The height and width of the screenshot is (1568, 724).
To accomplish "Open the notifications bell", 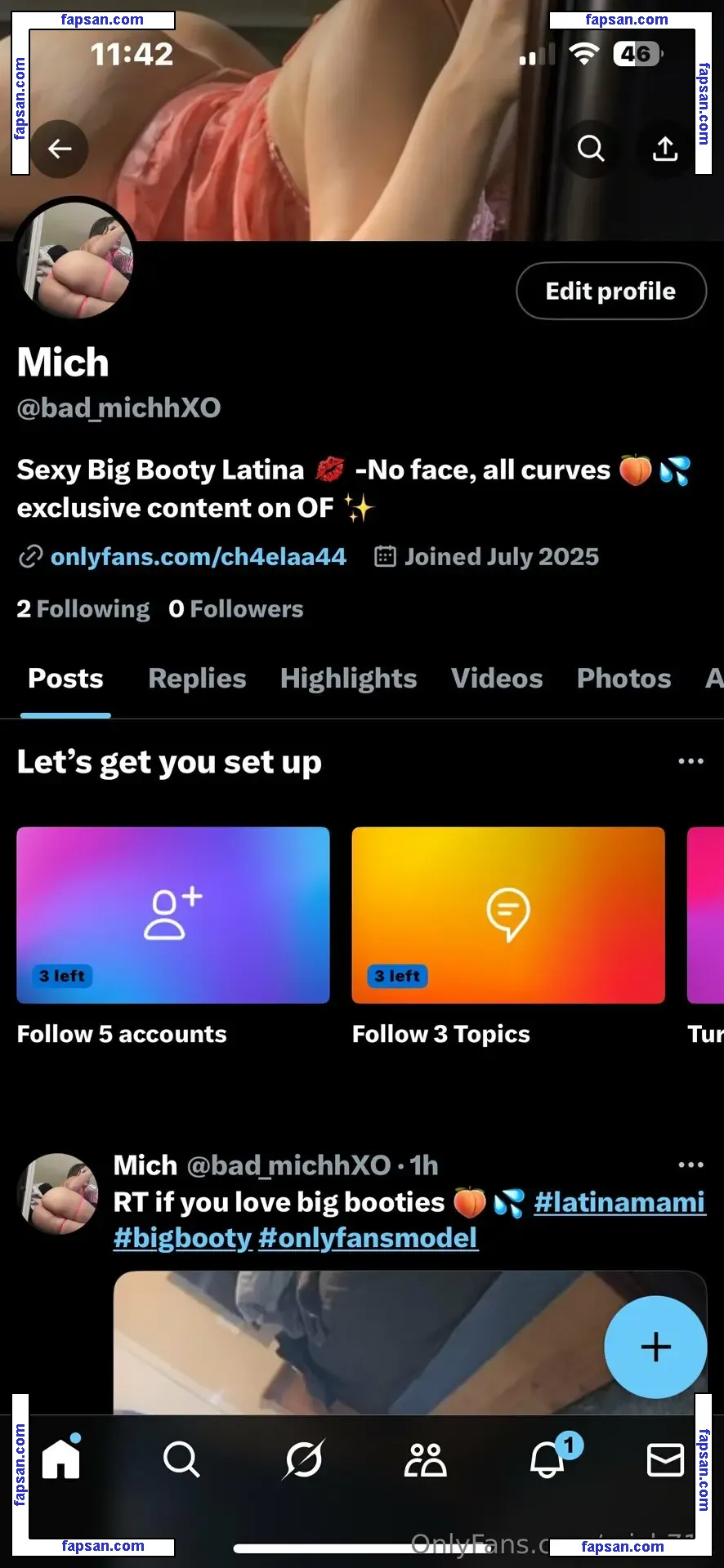I will pyautogui.click(x=547, y=1459).
